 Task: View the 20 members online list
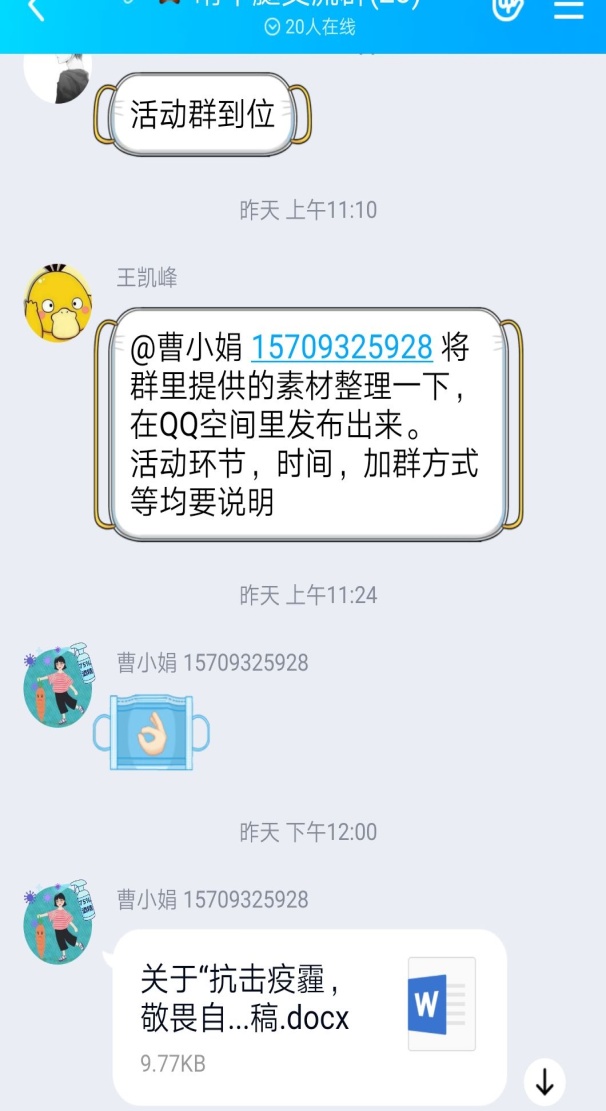pos(310,28)
